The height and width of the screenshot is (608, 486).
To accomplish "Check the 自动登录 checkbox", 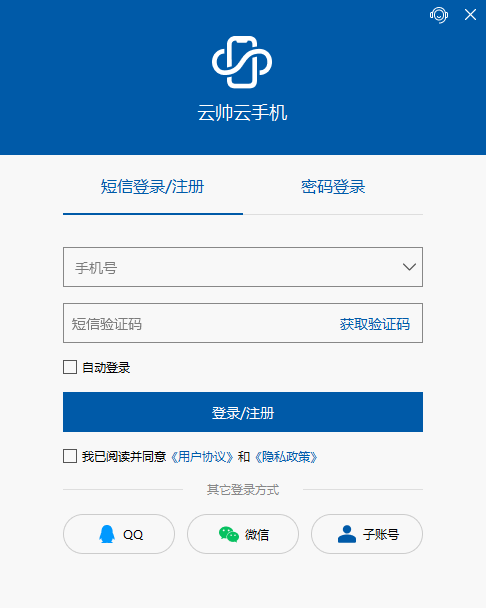I will pos(70,367).
